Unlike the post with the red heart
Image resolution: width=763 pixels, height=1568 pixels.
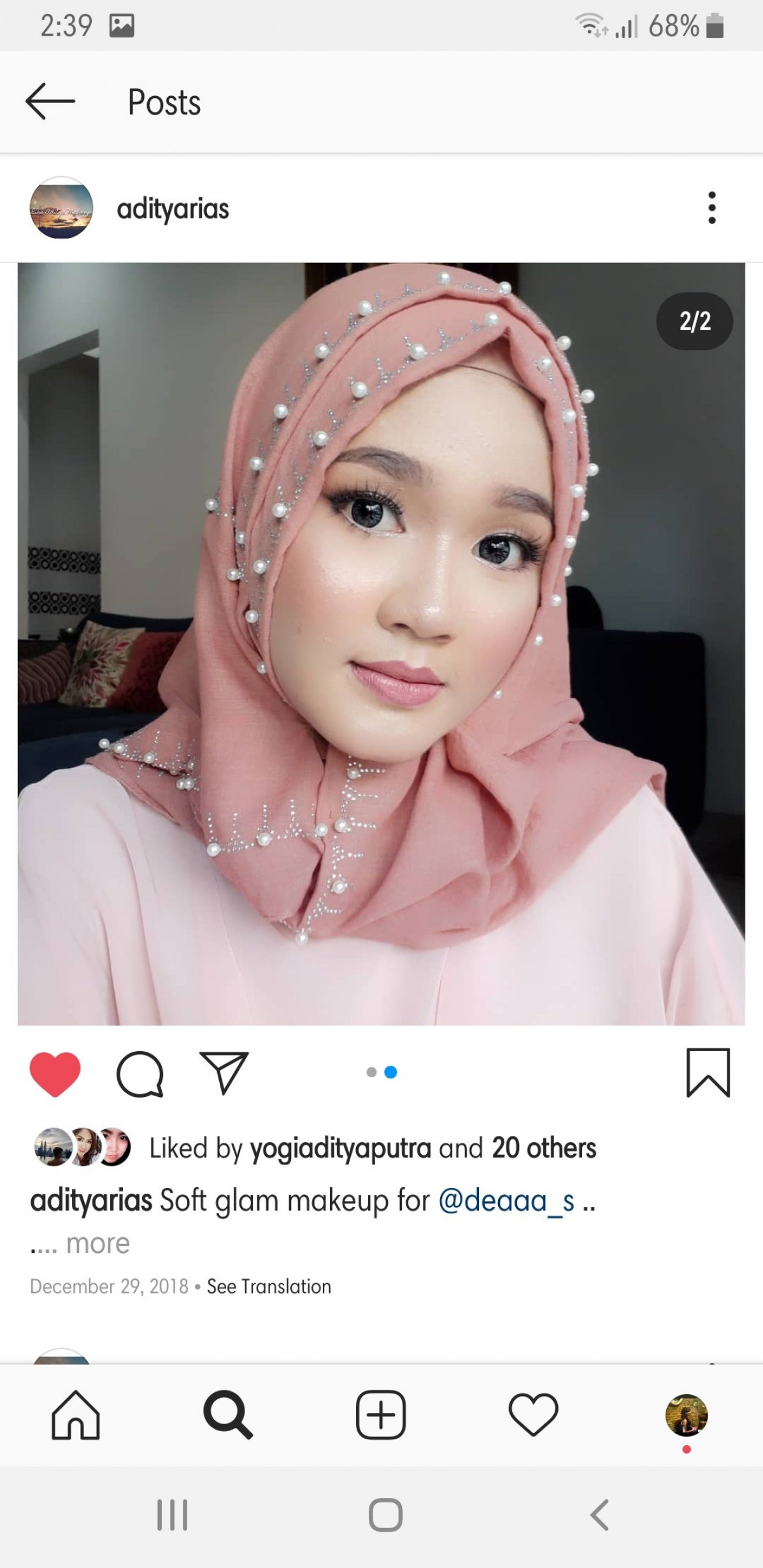(x=55, y=1074)
